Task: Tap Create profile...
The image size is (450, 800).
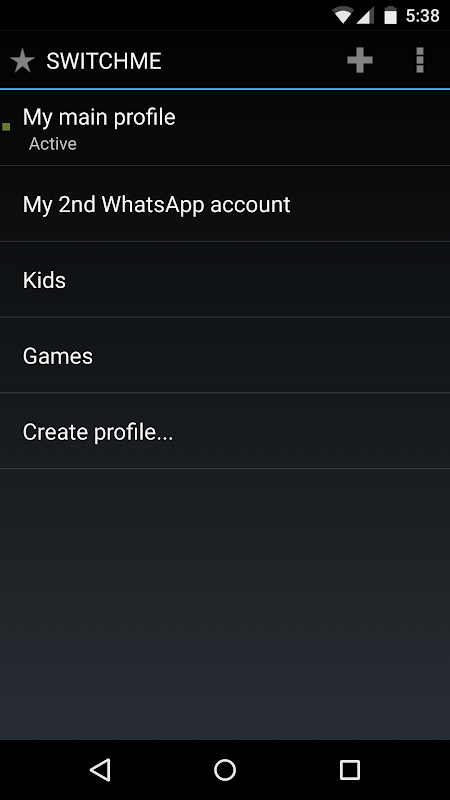Action: [225, 431]
